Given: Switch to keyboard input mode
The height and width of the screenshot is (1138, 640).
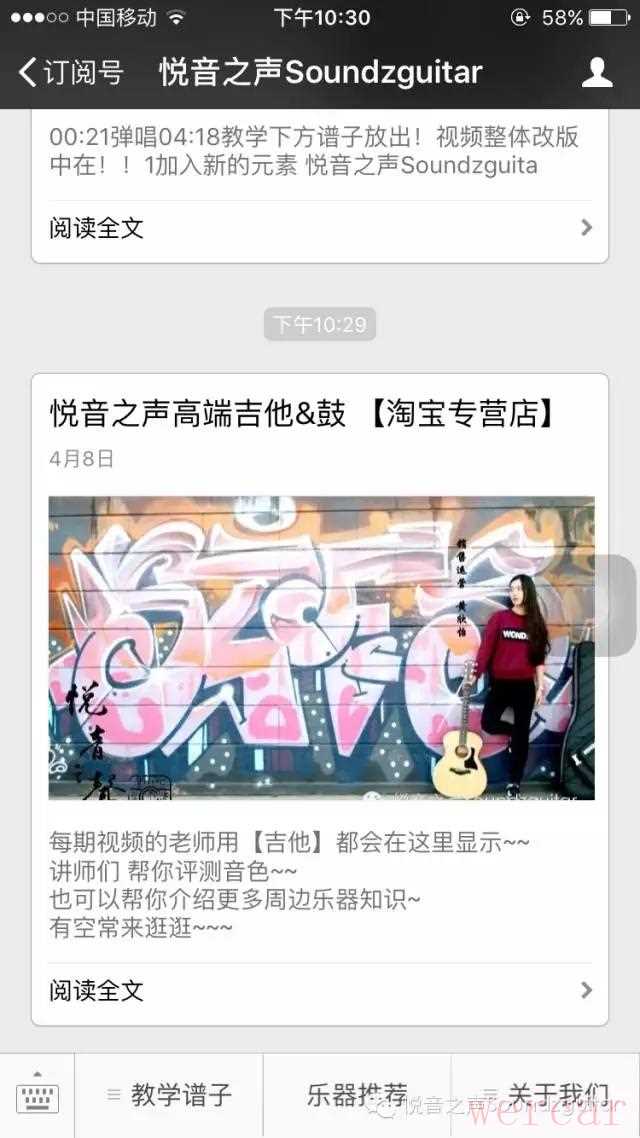Looking at the screenshot, I should 37,1096.
